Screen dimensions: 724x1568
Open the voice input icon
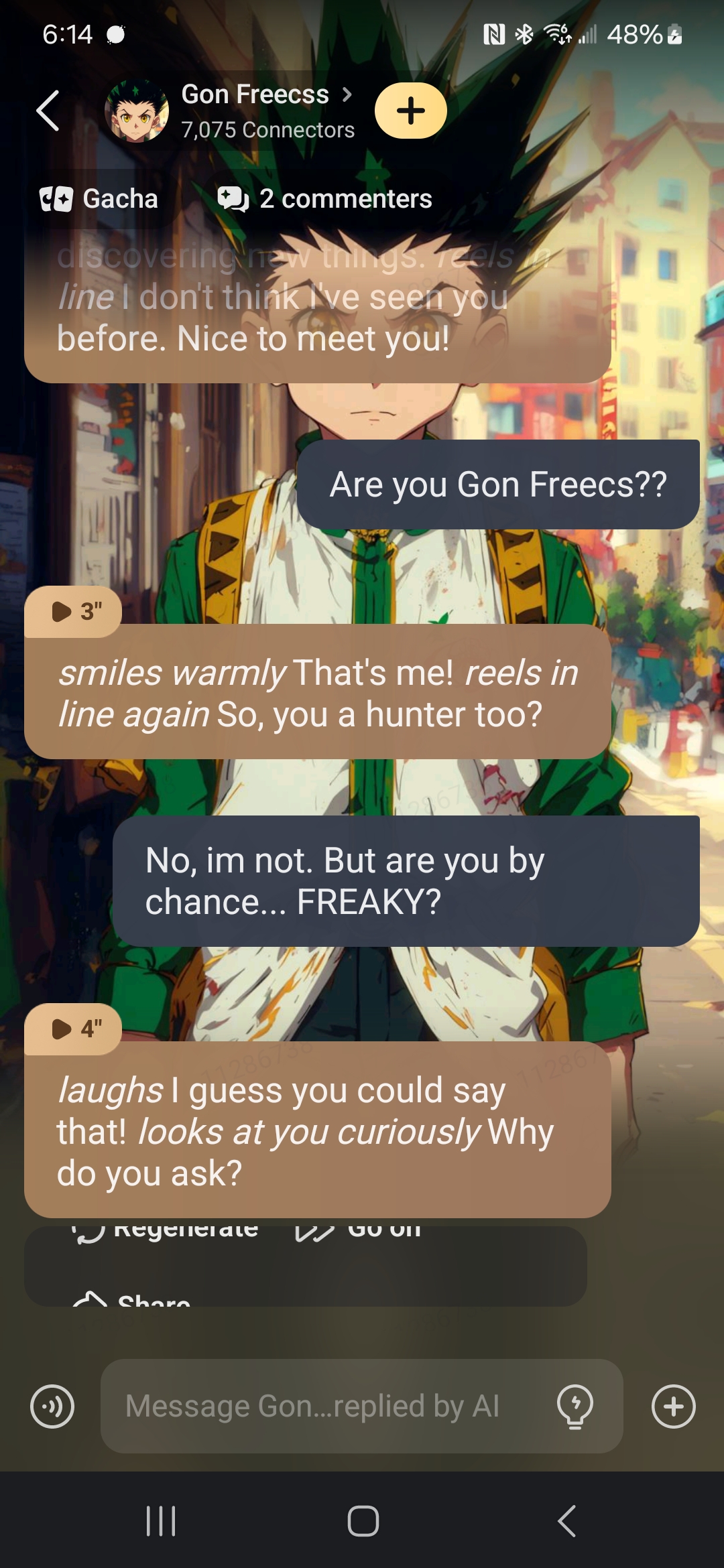[x=52, y=1406]
